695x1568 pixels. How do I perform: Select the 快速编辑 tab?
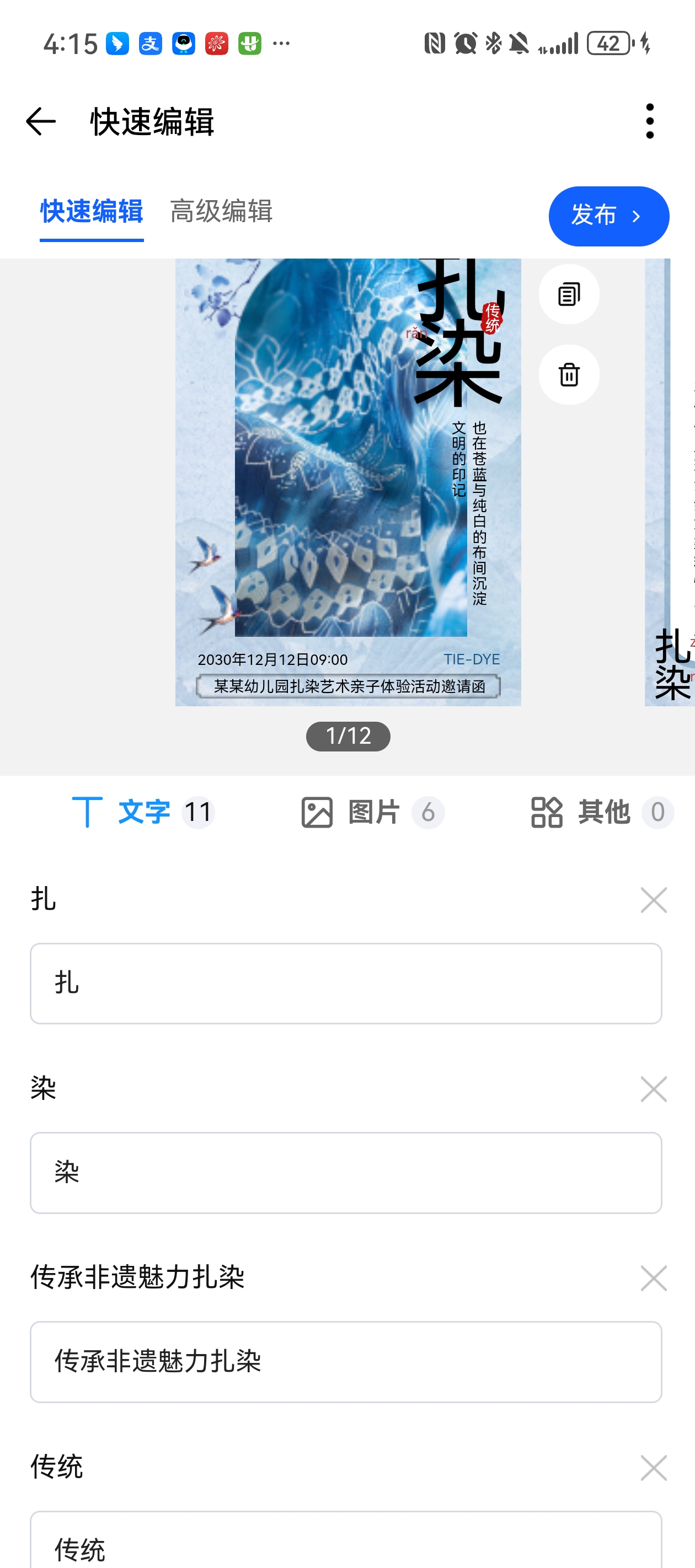pyautogui.click(x=92, y=212)
